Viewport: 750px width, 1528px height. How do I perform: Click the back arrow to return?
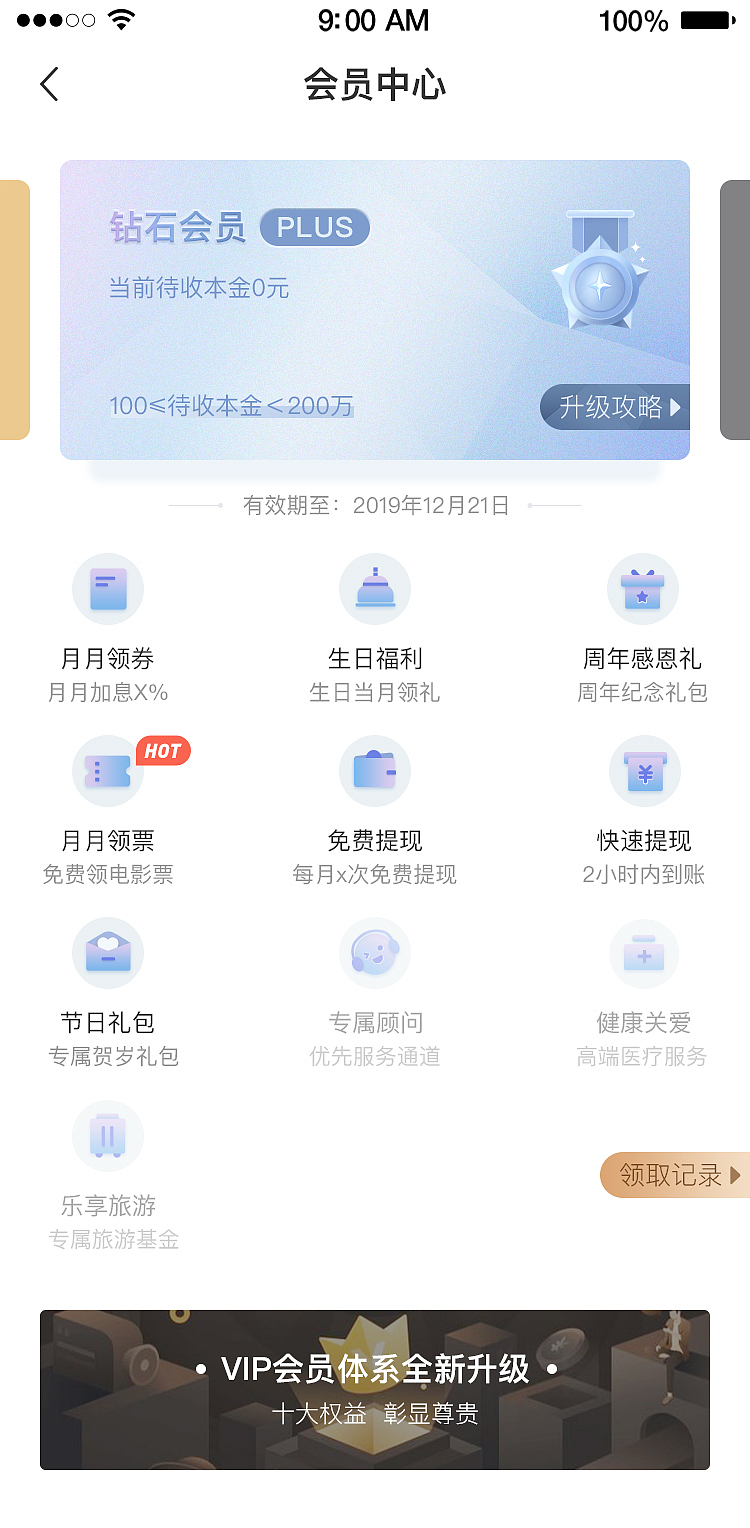click(x=49, y=84)
